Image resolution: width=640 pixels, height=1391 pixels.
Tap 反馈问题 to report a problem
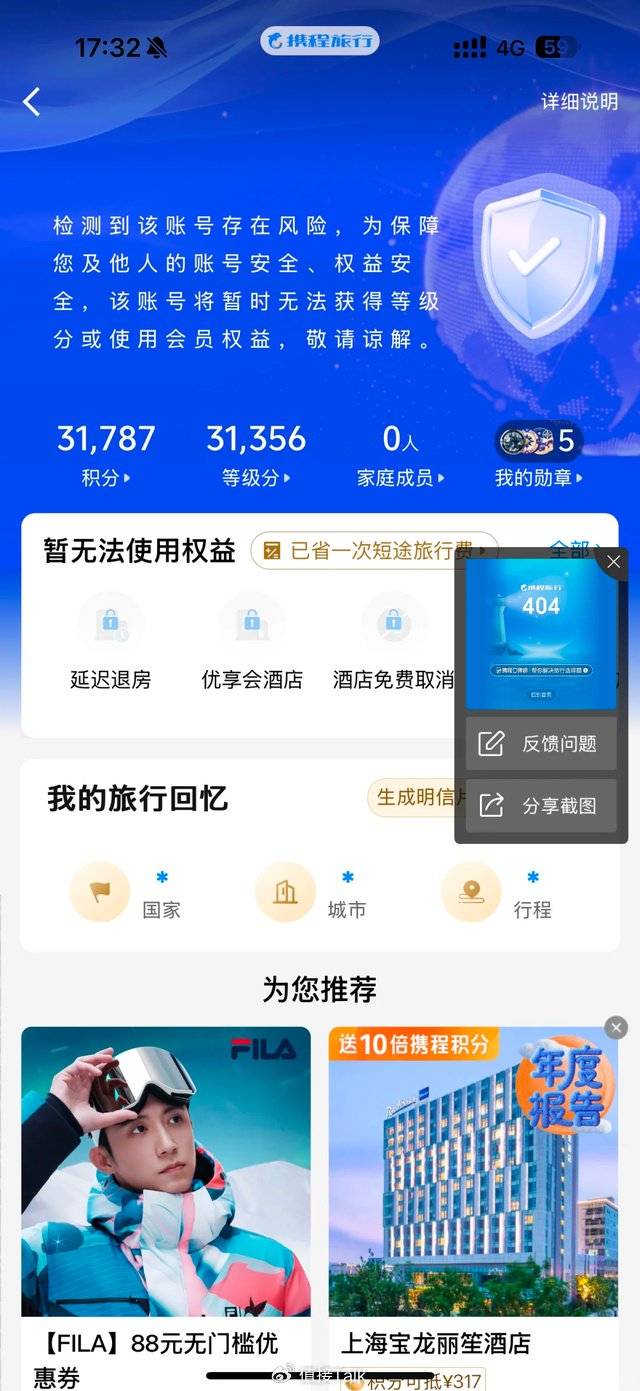click(541, 743)
